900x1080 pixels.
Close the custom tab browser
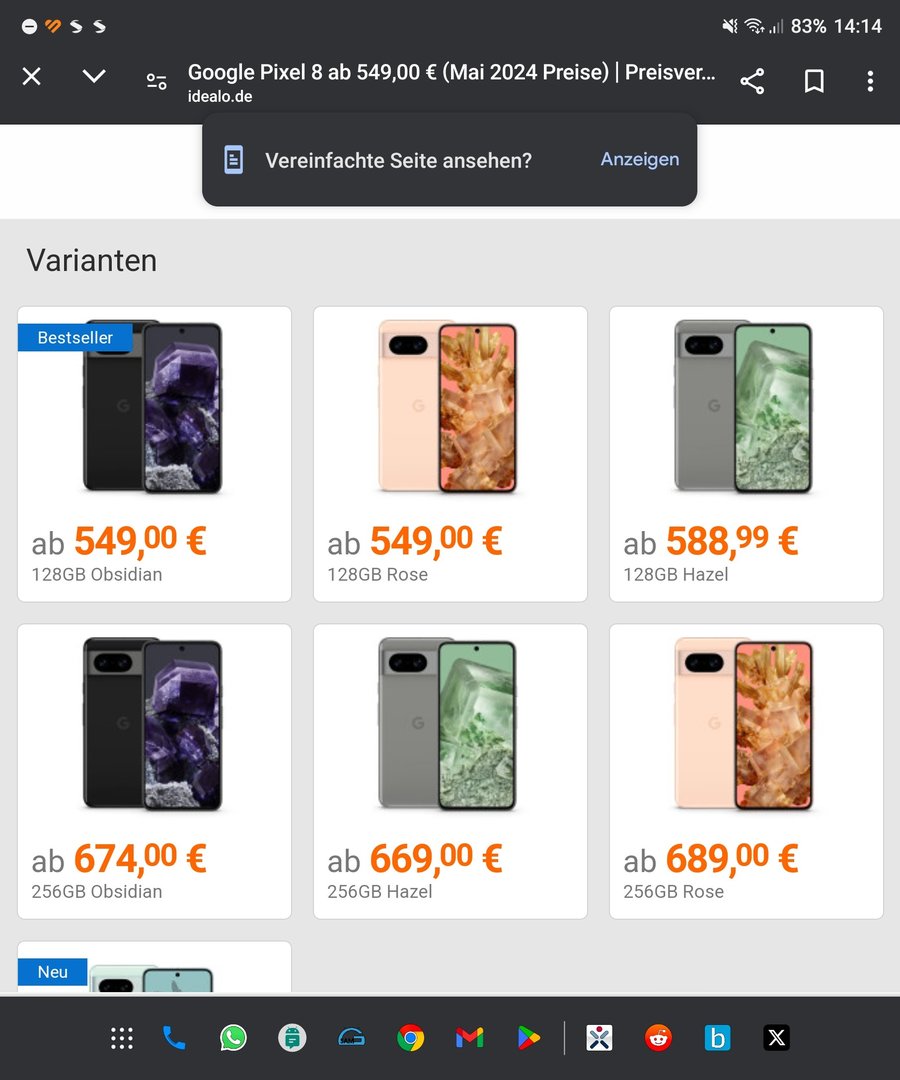pyautogui.click(x=32, y=77)
